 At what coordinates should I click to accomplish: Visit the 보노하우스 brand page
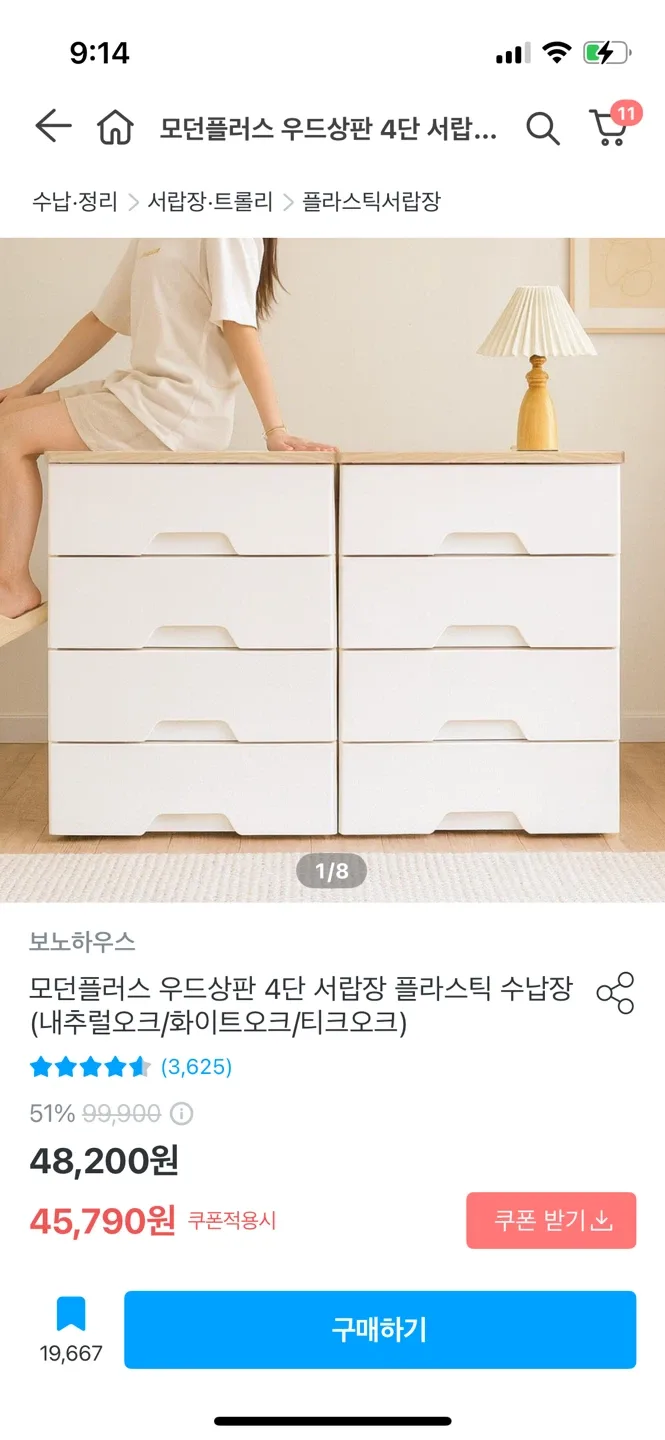pyautogui.click(x=82, y=941)
